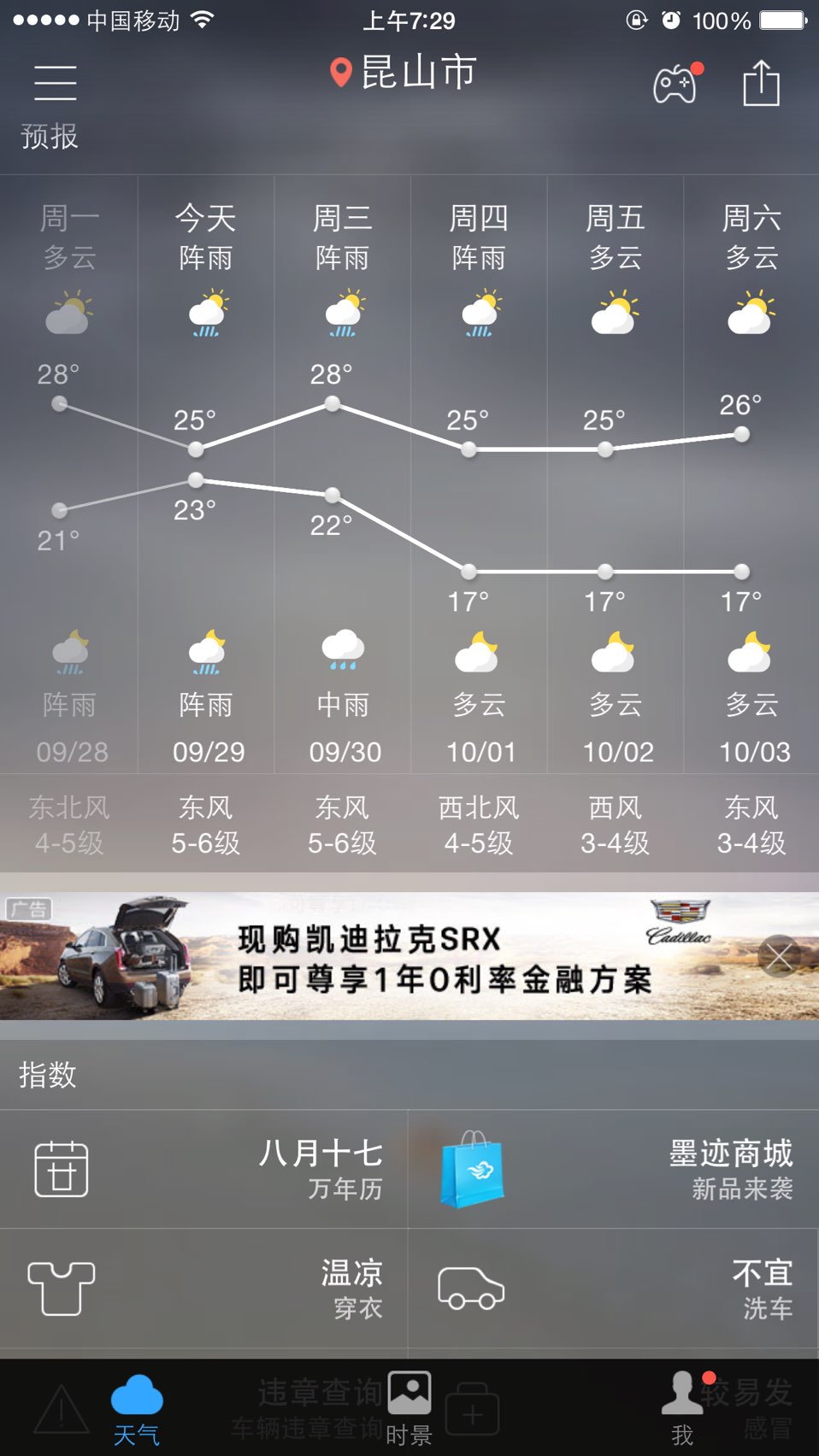Screen dimensions: 819x1456
Task: Select the 周三 forecast column
Action: pyautogui.click(x=342, y=475)
